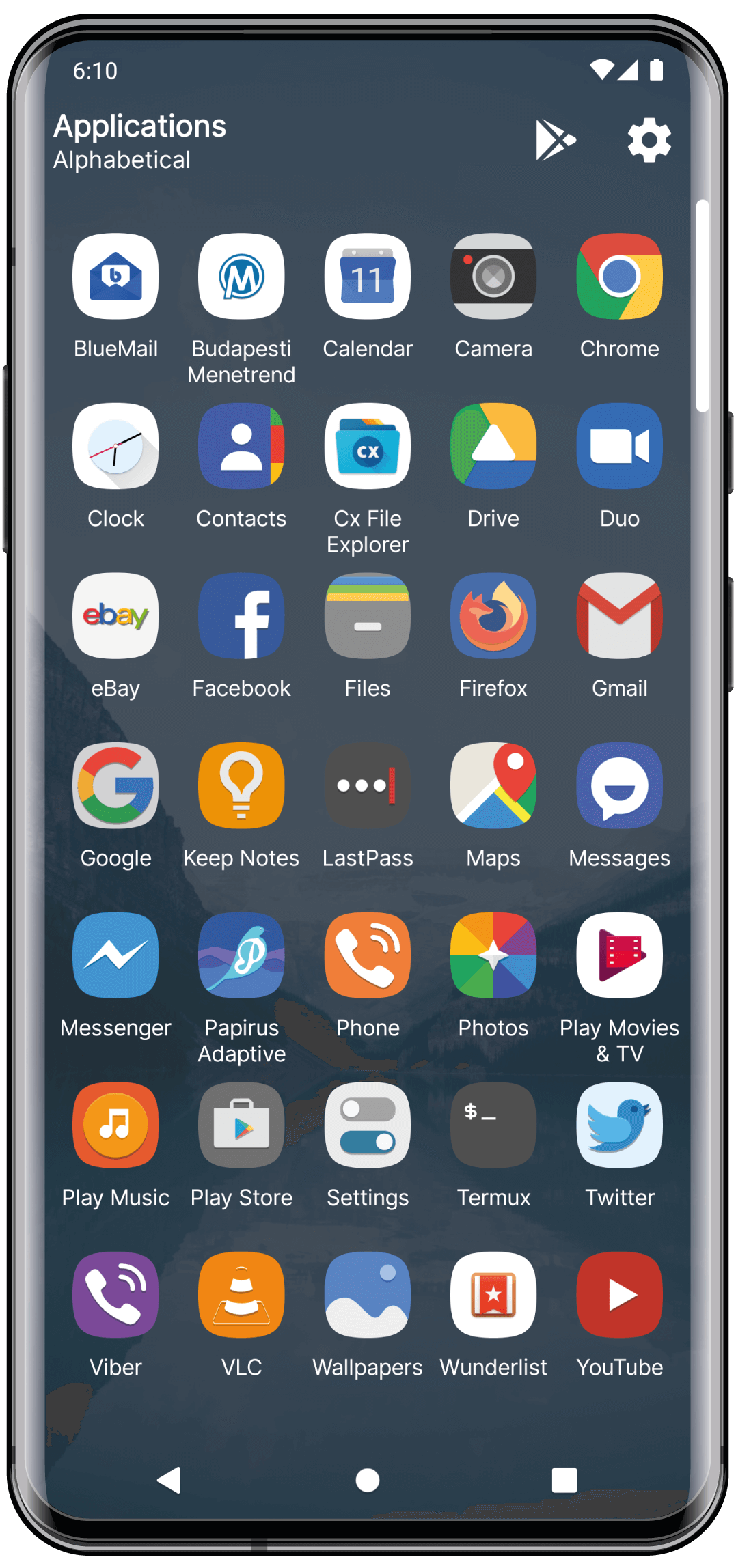Open the Calendar app
The height and width of the screenshot is (1568, 736).
[x=368, y=277]
